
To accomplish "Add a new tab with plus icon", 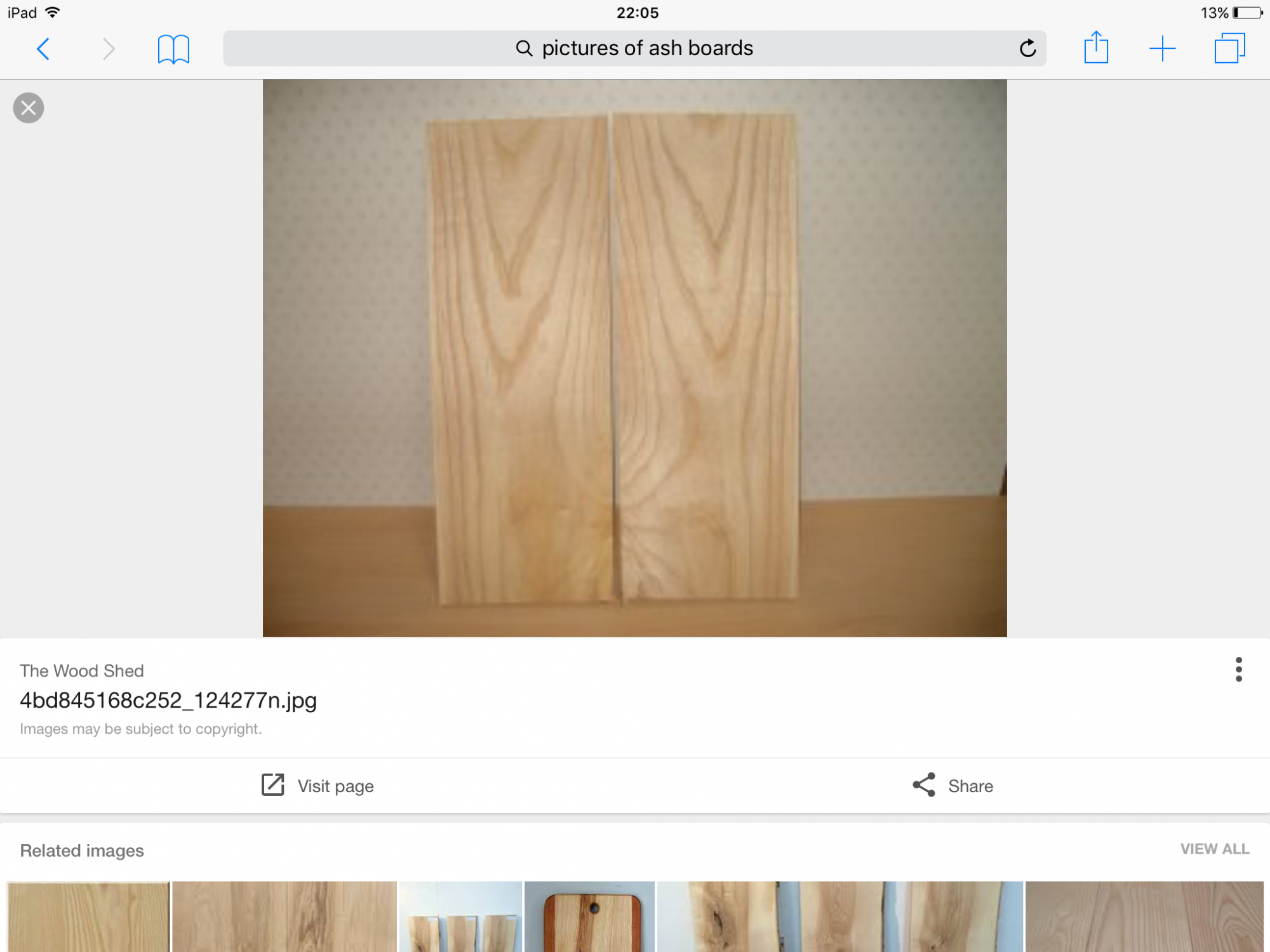I will pos(1162,48).
